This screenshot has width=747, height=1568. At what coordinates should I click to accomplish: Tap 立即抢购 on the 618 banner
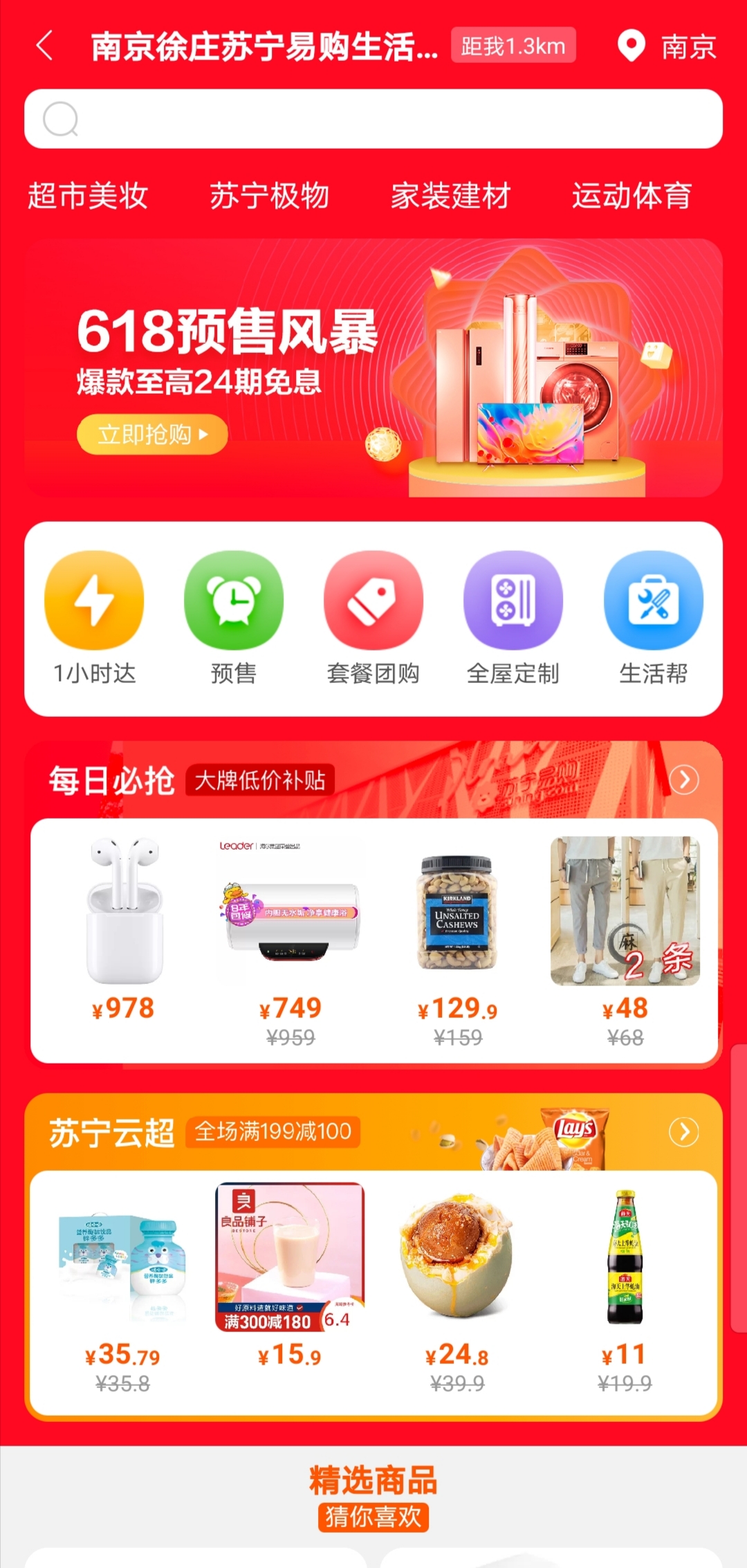pyautogui.click(x=152, y=435)
